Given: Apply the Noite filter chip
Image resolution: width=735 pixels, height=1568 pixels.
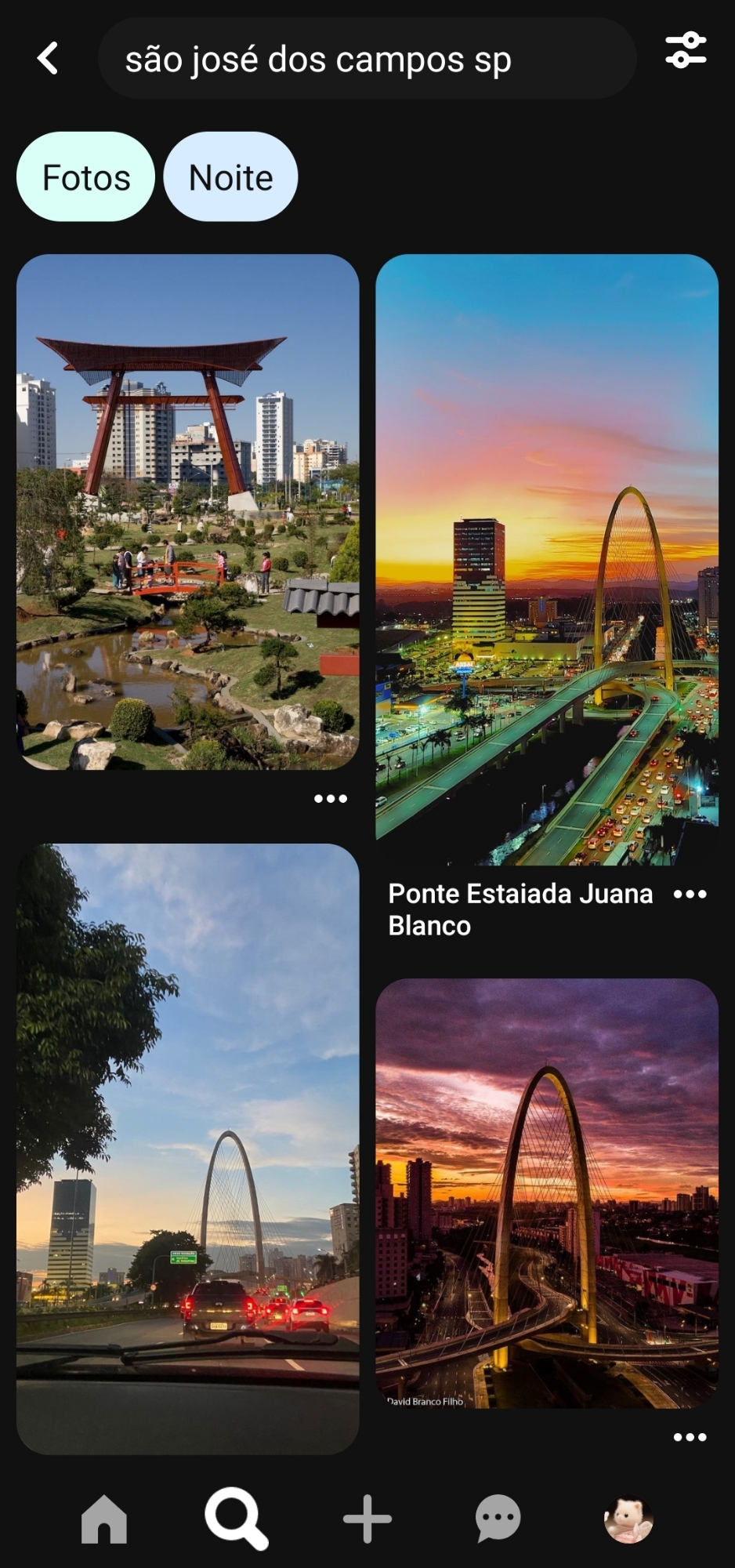Looking at the screenshot, I should coord(230,177).
